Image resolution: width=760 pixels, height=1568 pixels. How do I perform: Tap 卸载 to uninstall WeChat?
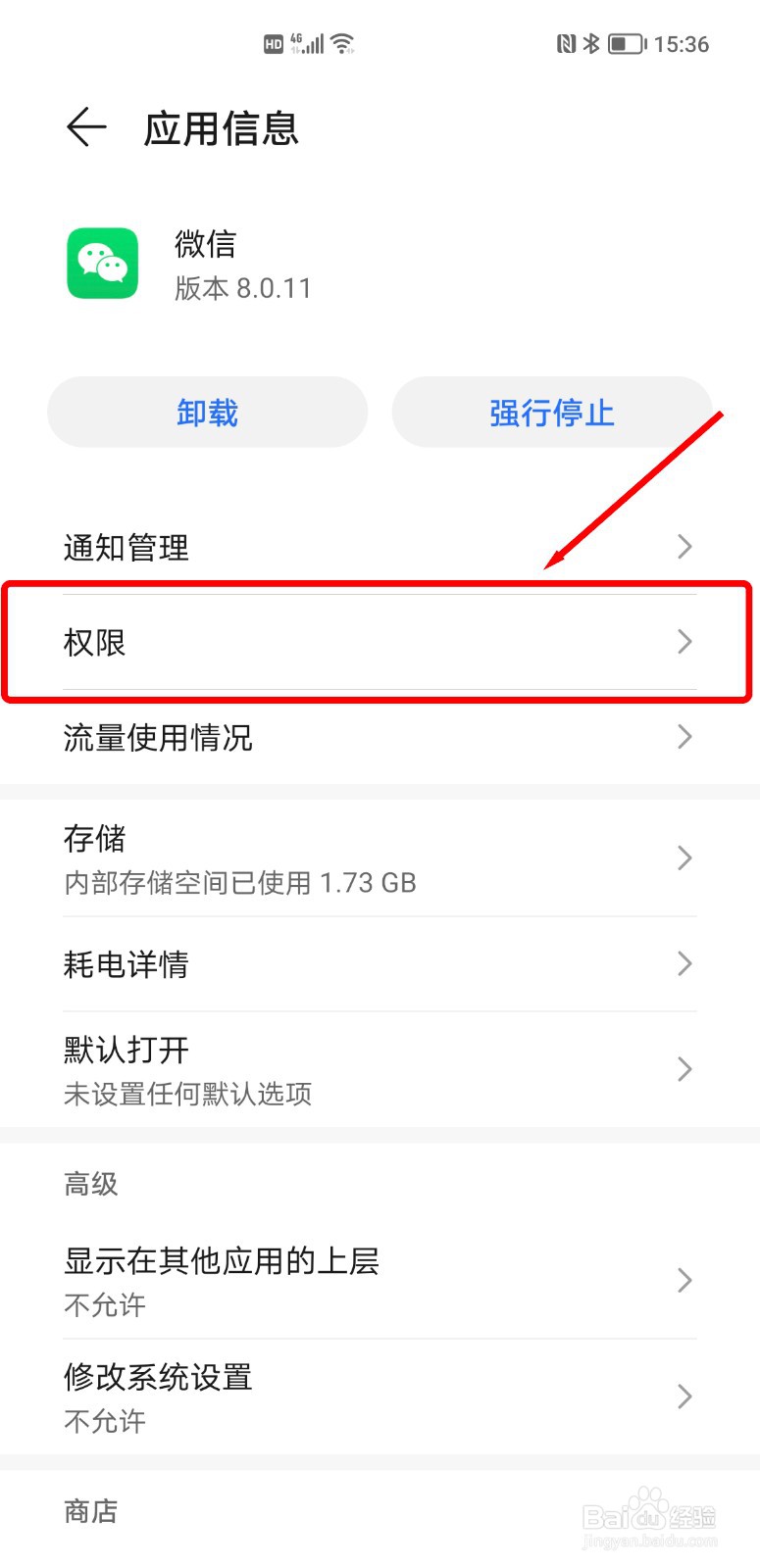207,413
